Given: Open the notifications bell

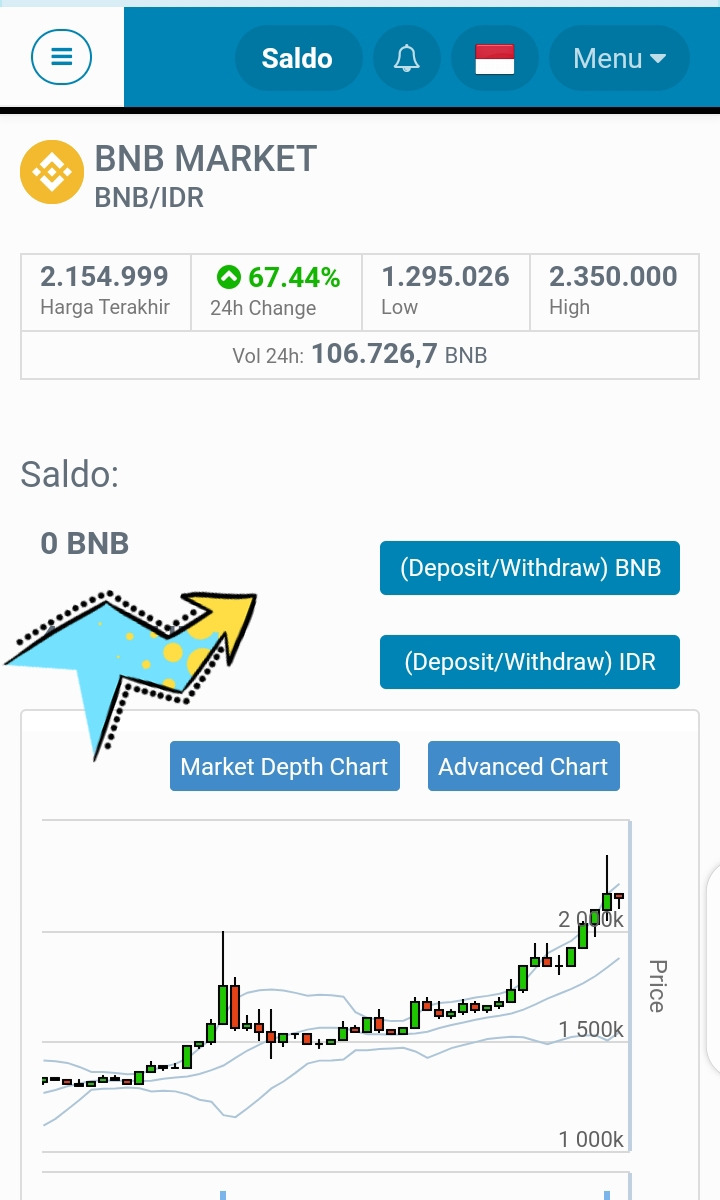Looking at the screenshot, I should 406,58.
